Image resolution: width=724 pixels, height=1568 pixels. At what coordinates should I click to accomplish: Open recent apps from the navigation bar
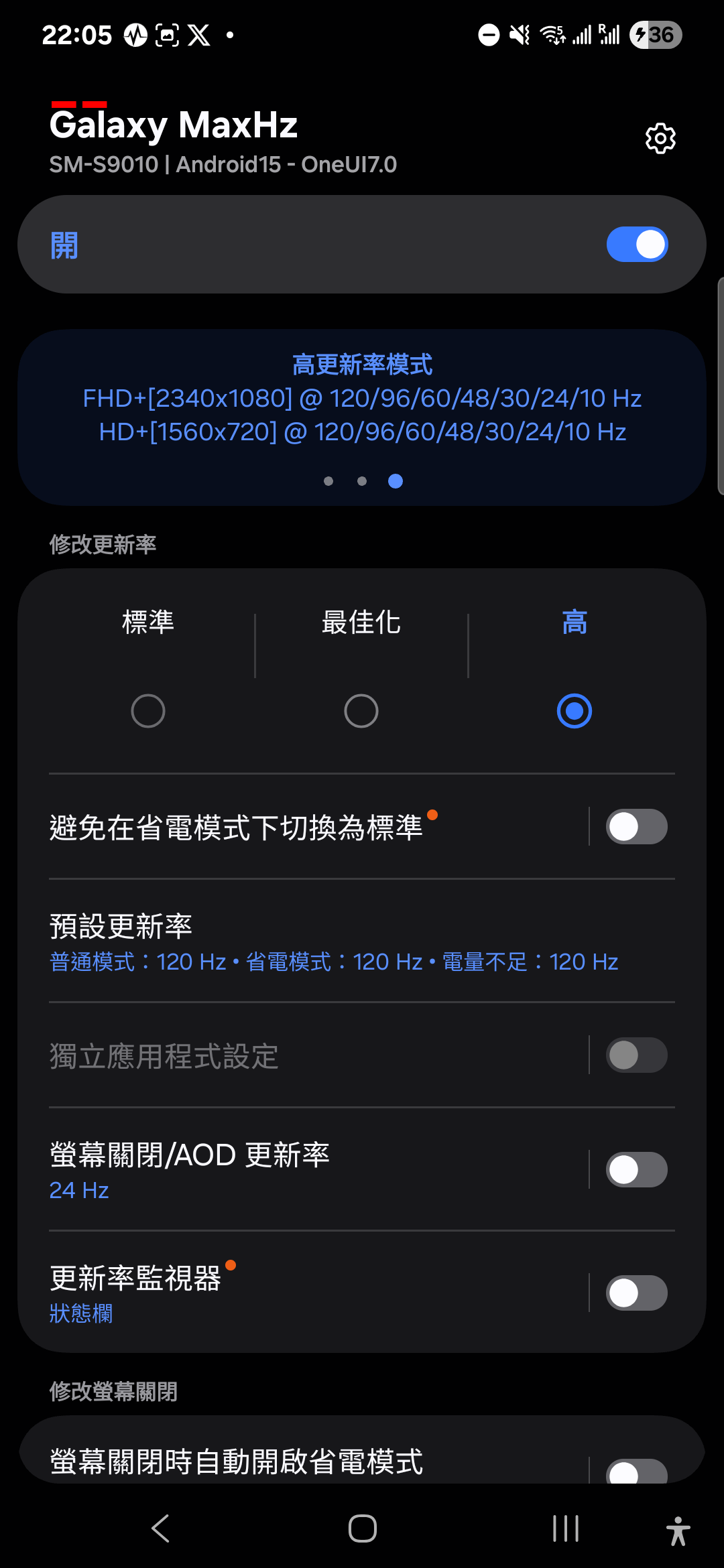pyautogui.click(x=566, y=1528)
